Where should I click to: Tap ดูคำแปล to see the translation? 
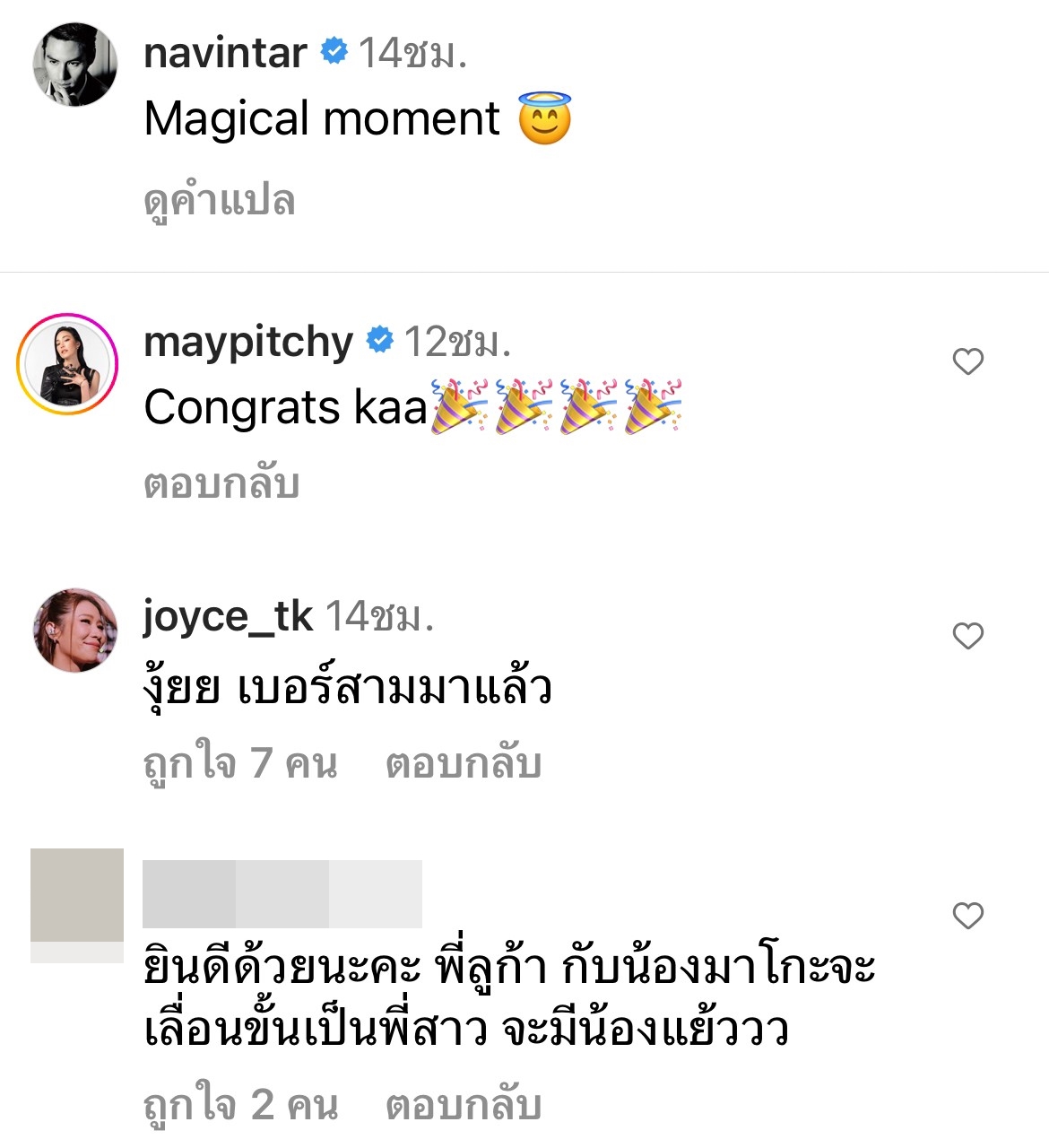220,200
